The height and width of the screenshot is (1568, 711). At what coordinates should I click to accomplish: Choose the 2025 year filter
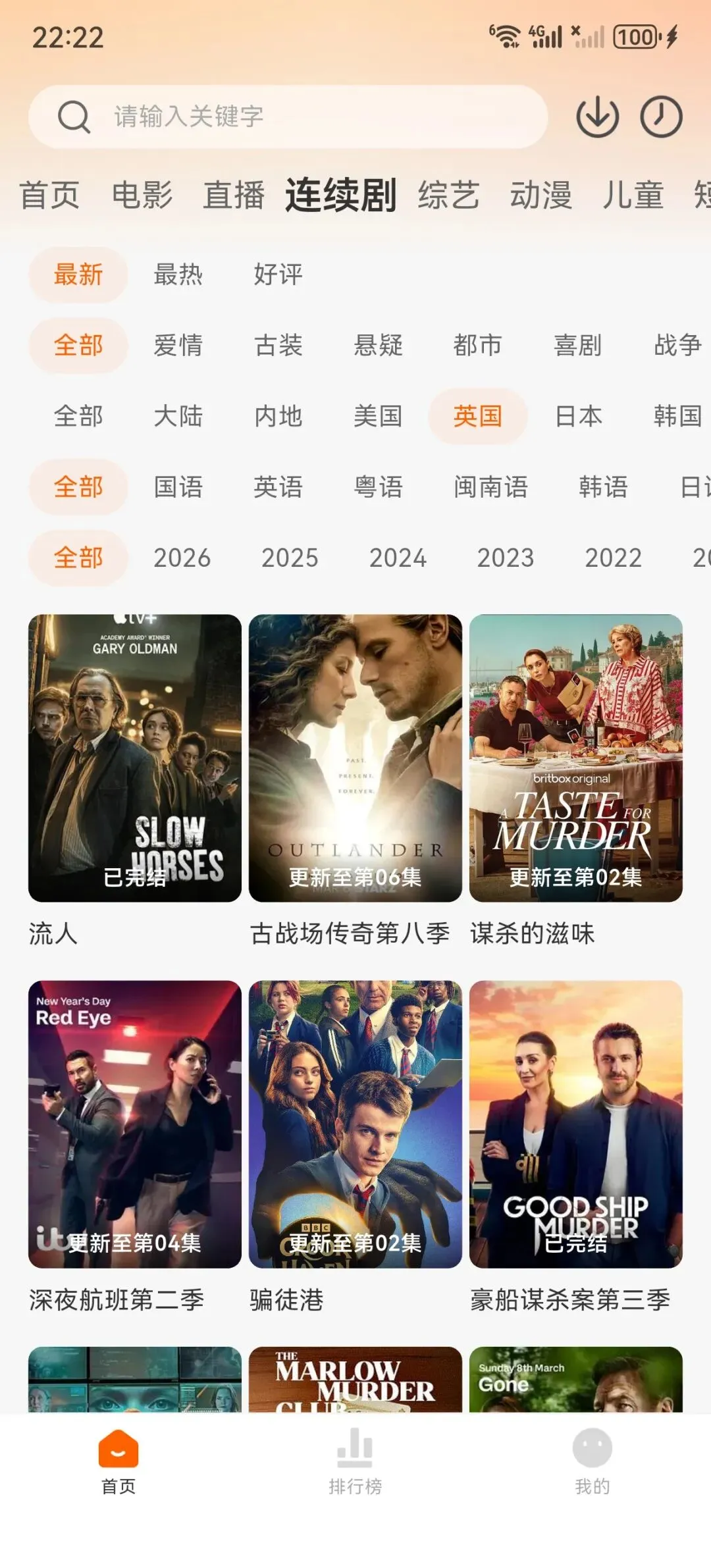tap(290, 558)
